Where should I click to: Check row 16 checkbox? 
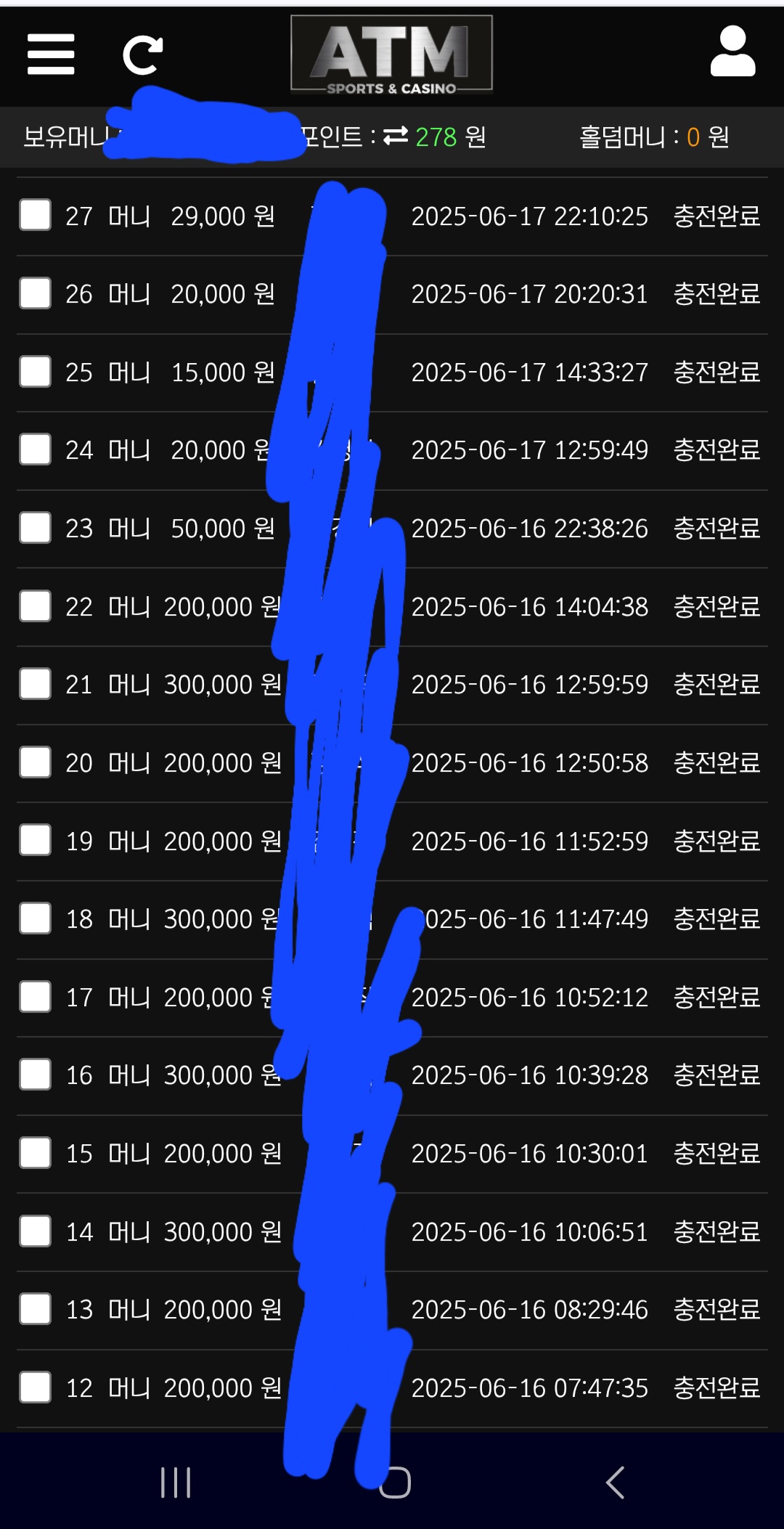(x=35, y=1075)
